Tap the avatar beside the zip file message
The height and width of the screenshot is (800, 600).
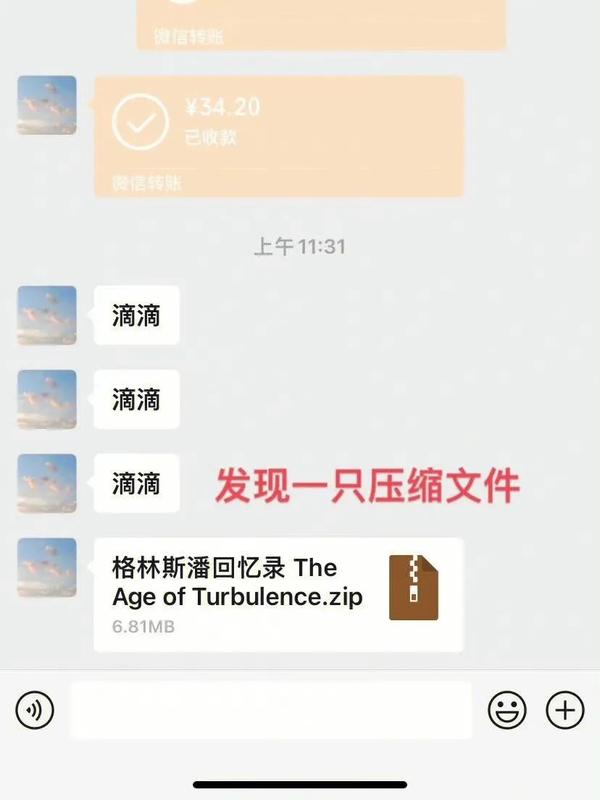(x=47, y=568)
